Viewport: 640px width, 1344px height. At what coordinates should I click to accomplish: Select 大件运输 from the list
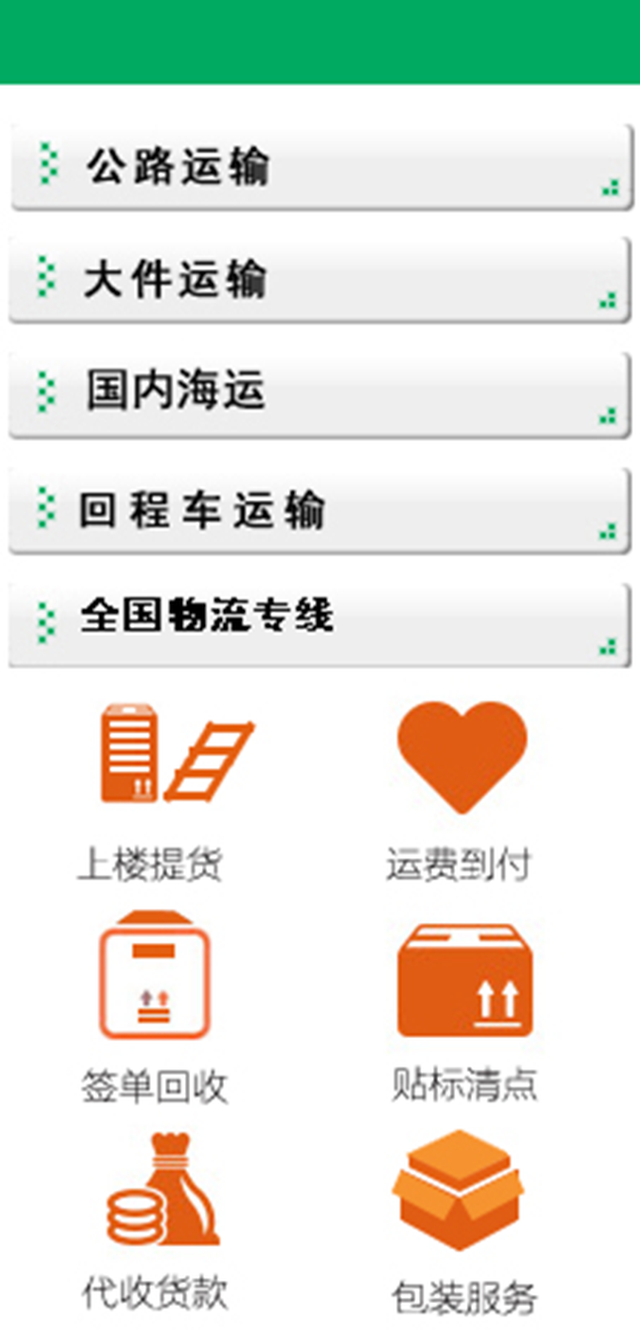tap(320, 280)
